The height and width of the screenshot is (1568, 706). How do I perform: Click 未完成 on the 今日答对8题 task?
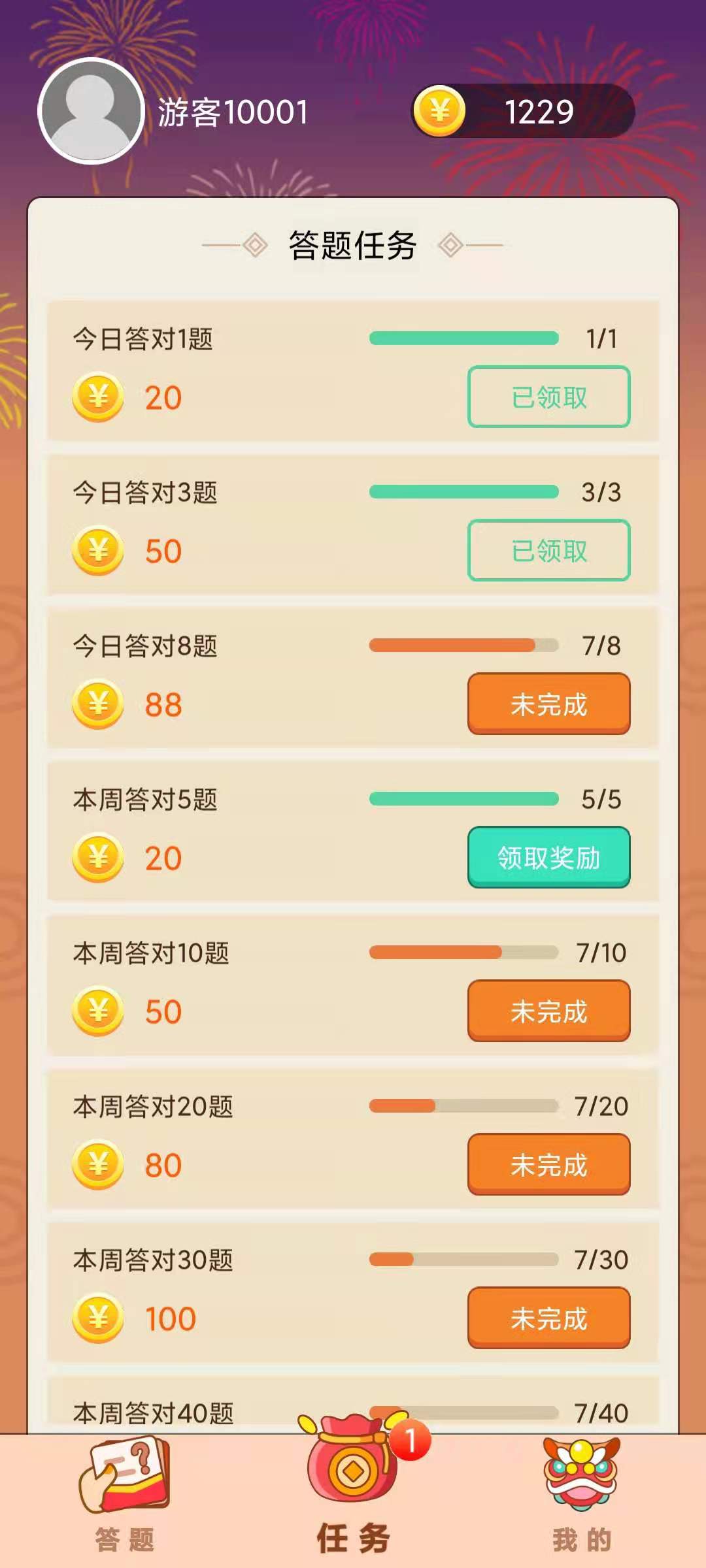coord(548,706)
